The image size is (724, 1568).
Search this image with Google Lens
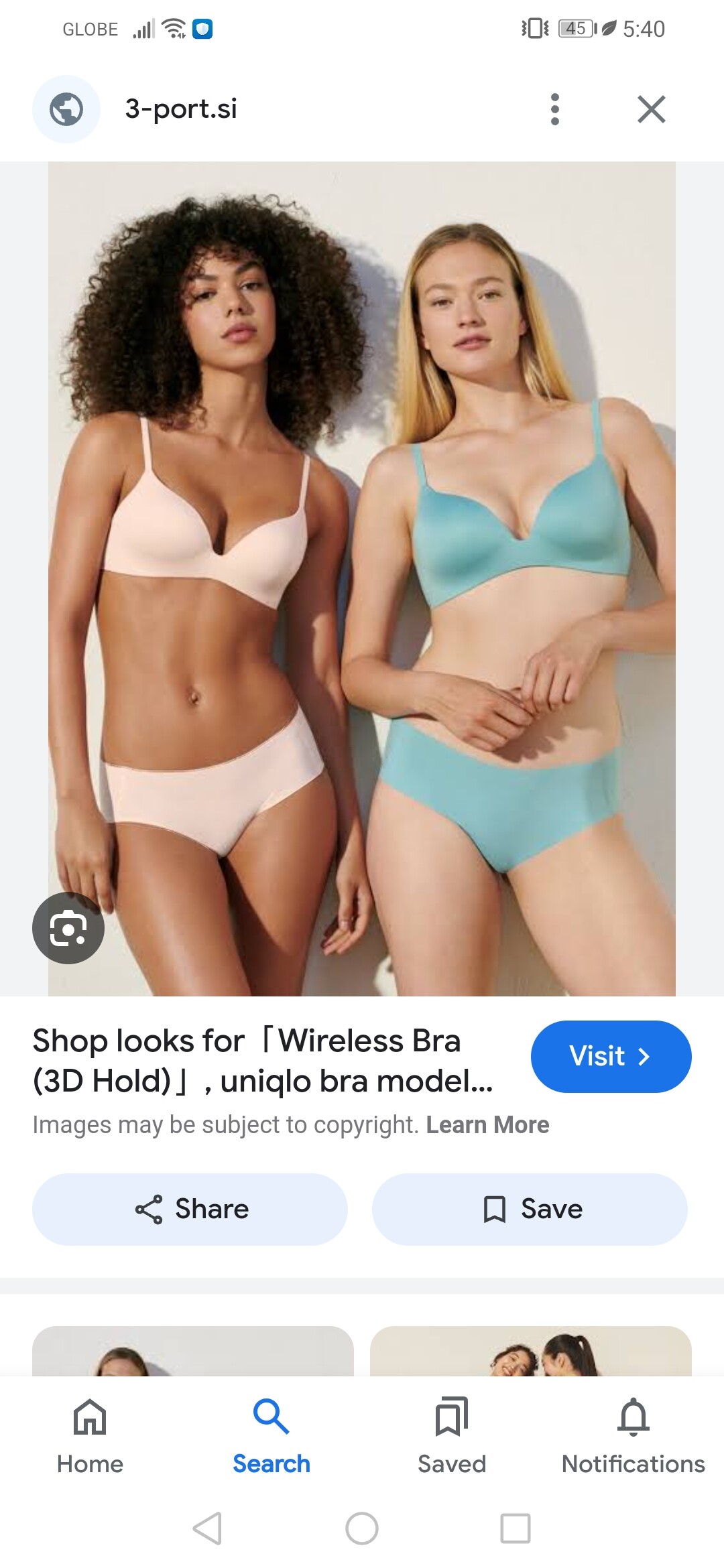(68, 928)
